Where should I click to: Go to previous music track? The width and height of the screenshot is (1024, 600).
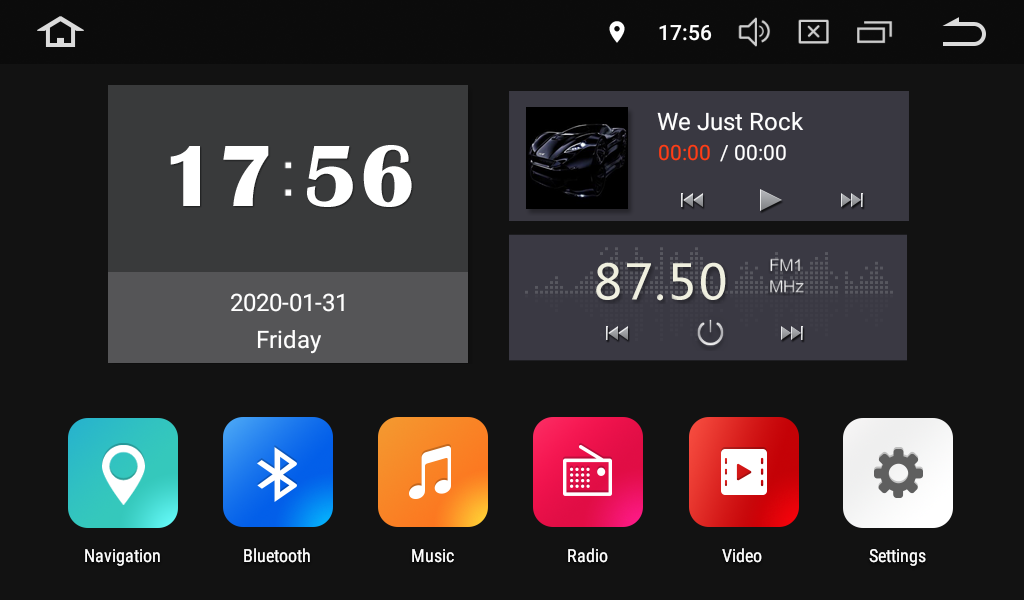point(692,200)
